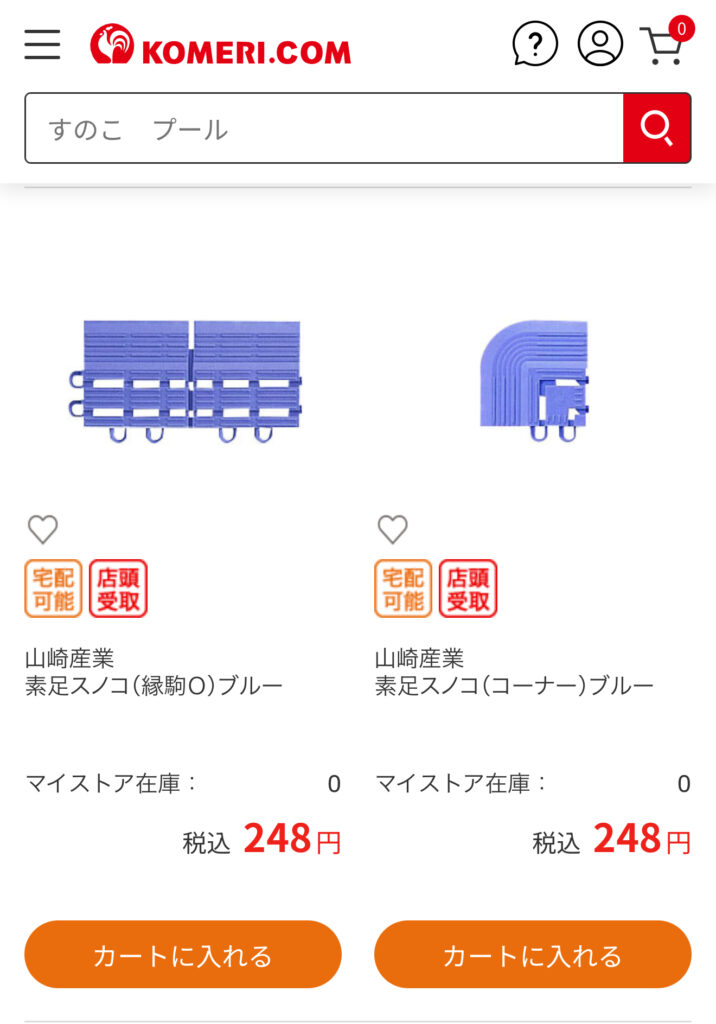The width and height of the screenshot is (716, 1024).
Task: View the shopping cart
Action: (x=662, y=45)
